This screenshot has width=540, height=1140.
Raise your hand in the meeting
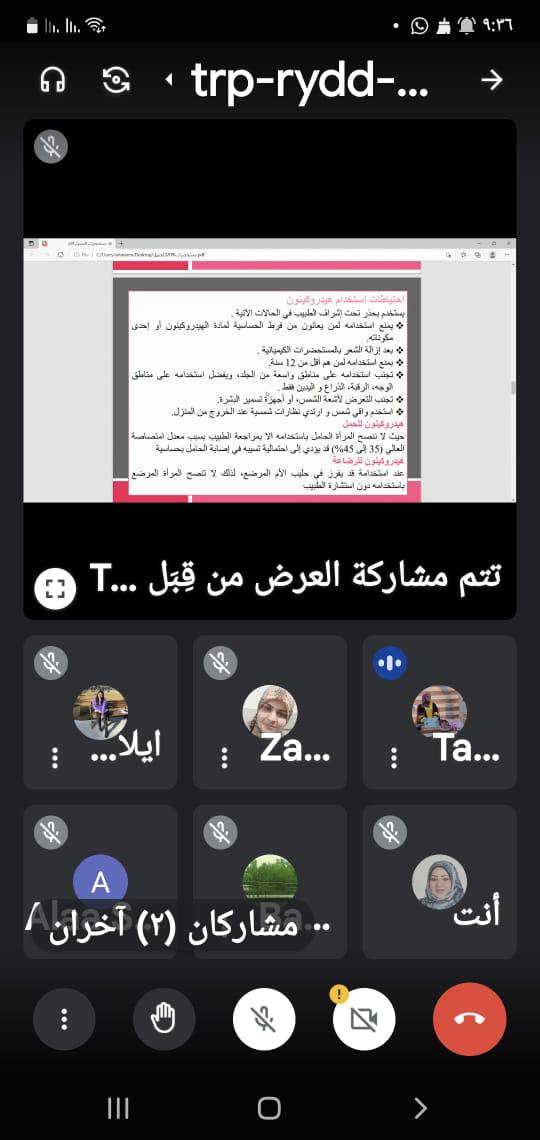point(164,1019)
